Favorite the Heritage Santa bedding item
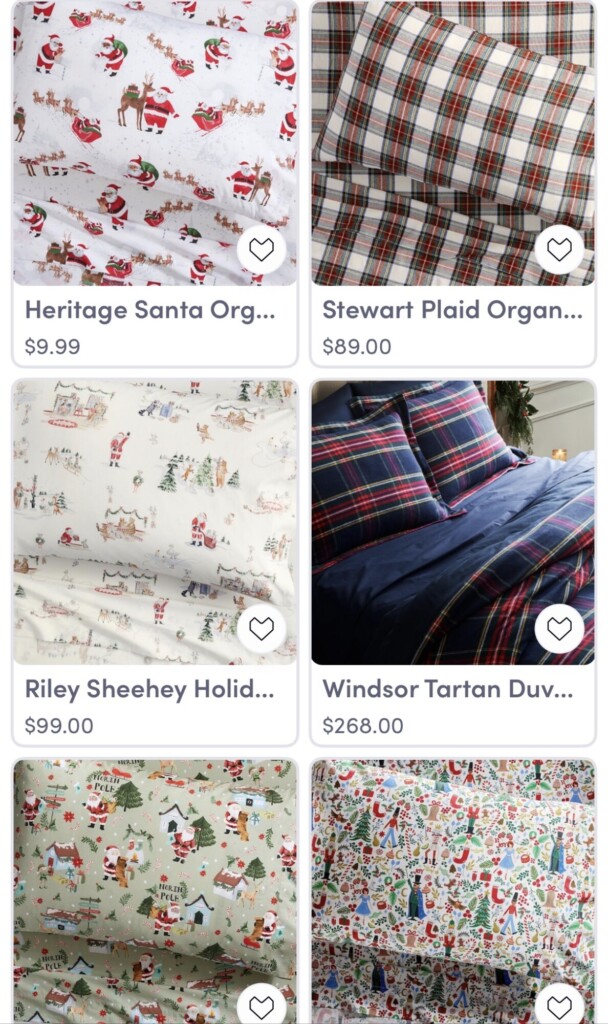Viewport: 608px width, 1024px height. point(261,249)
